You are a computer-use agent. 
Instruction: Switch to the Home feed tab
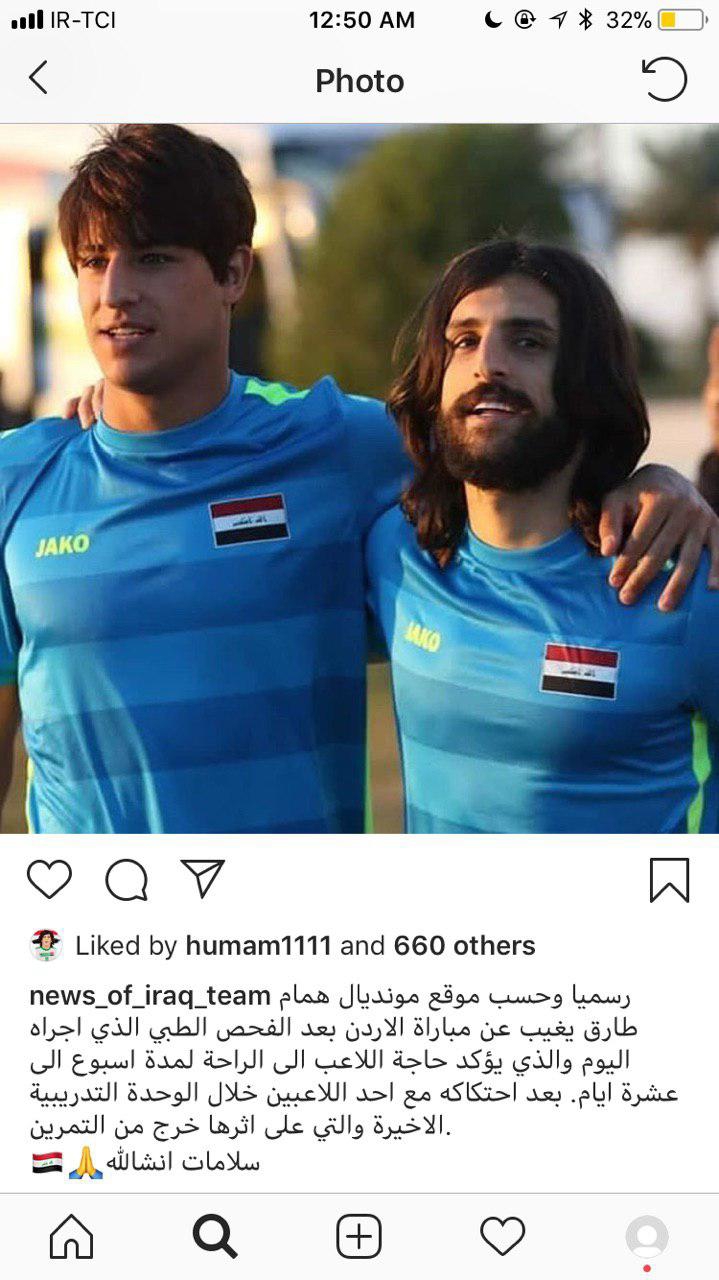coord(71,1238)
